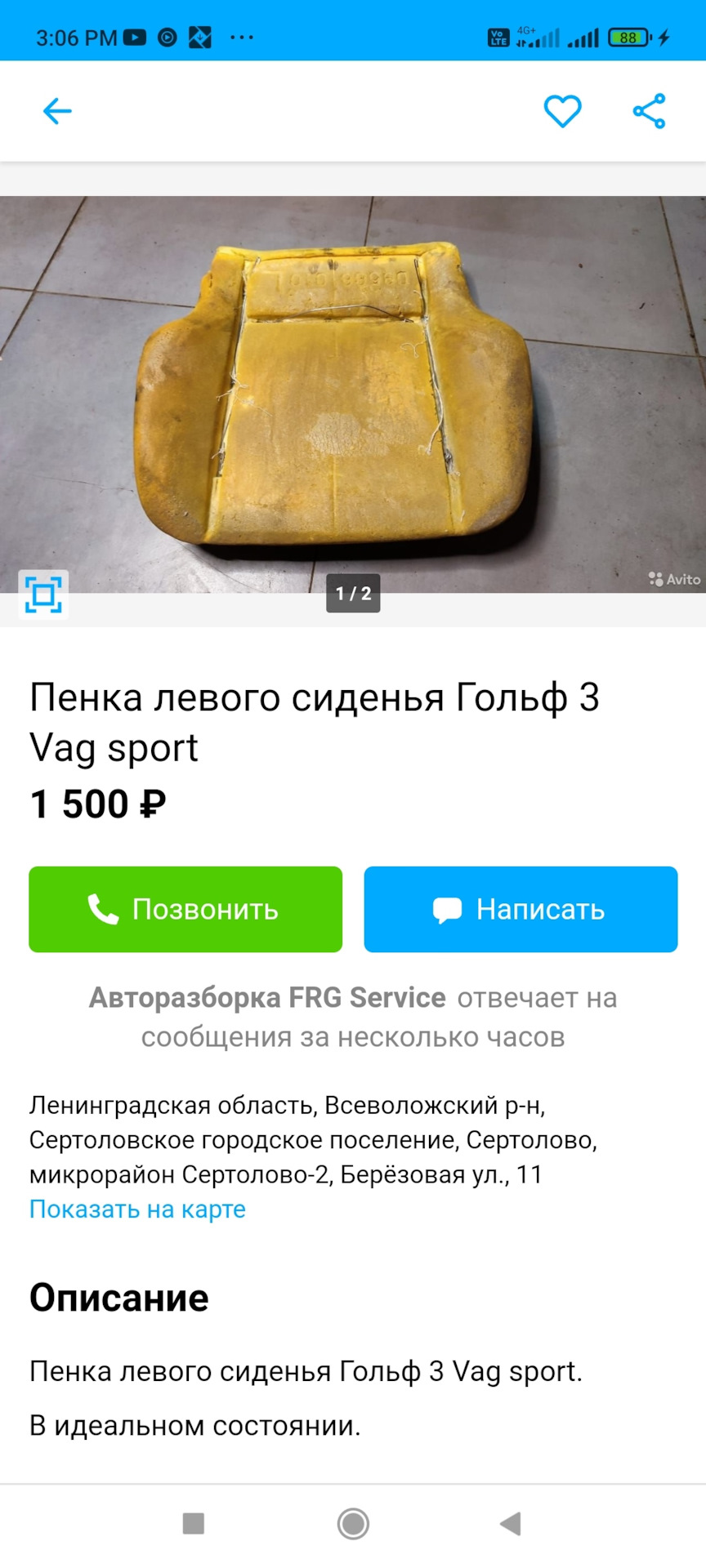Screen dimensions: 706x1568
Task: Tap the back arrow to return to search results
Action: pyautogui.click(x=57, y=111)
